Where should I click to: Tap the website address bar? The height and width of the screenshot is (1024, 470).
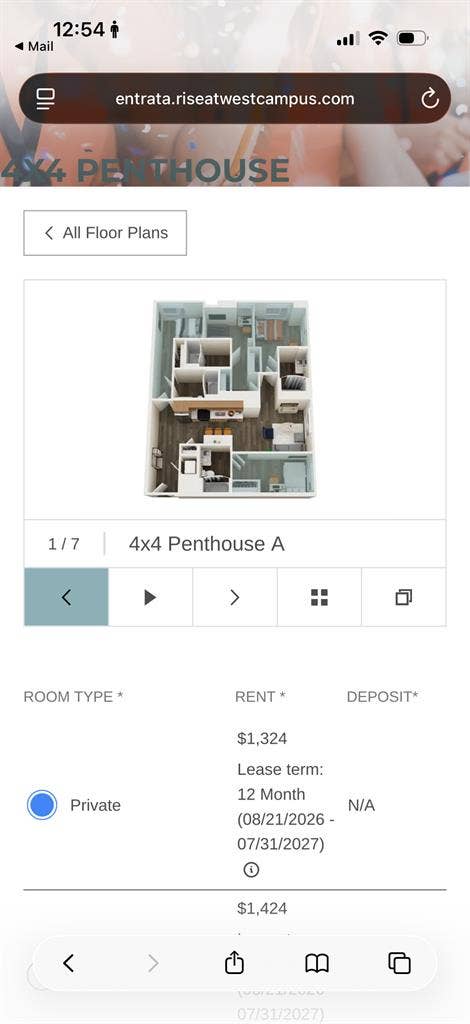click(x=235, y=99)
